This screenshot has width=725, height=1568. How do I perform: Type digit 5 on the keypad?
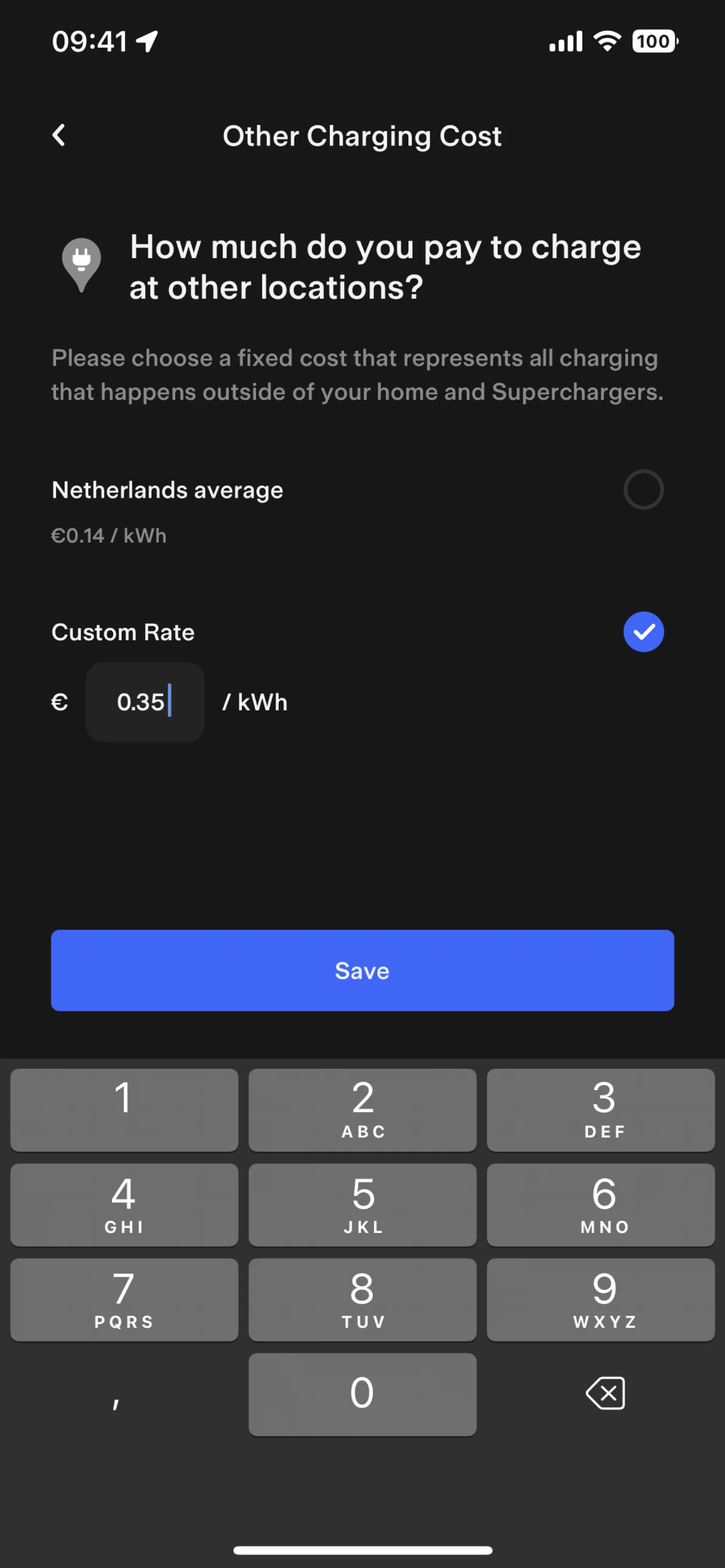point(362,1204)
